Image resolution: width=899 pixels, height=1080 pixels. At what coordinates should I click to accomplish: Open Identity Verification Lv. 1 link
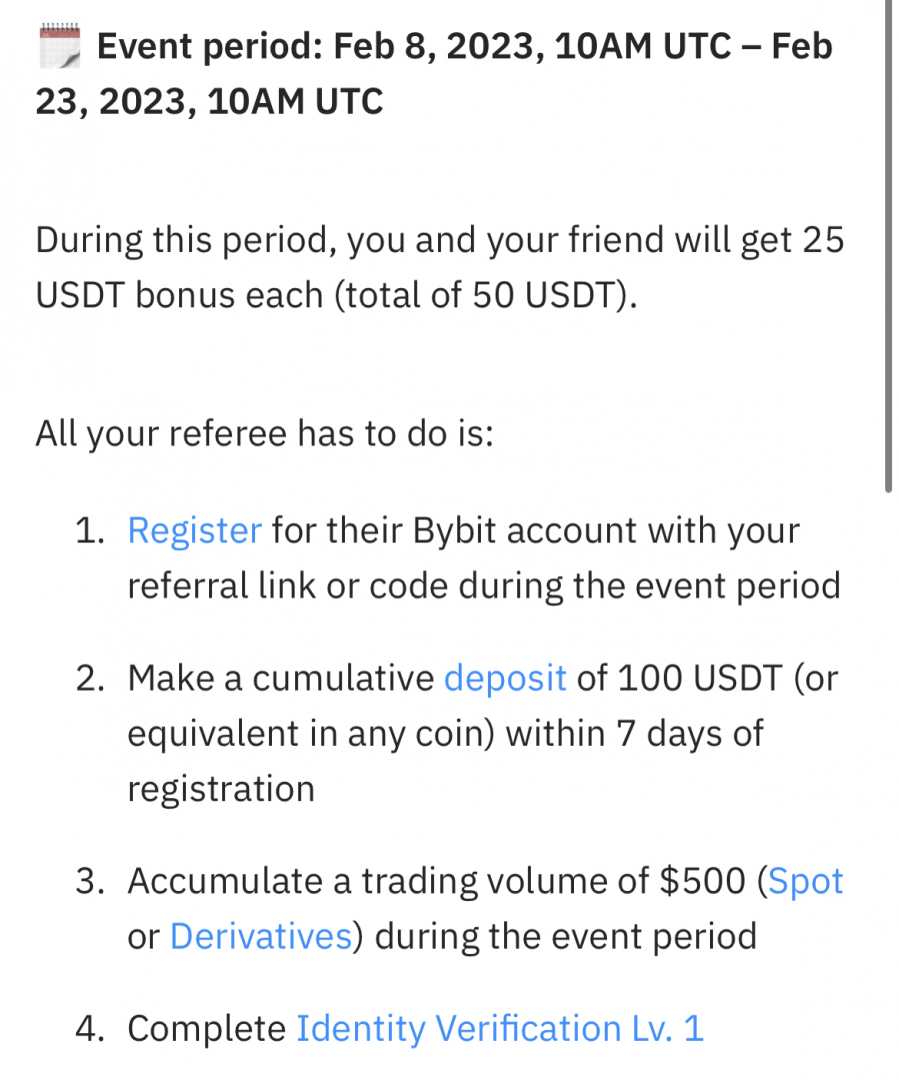pyautogui.click(x=499, y=1028)
